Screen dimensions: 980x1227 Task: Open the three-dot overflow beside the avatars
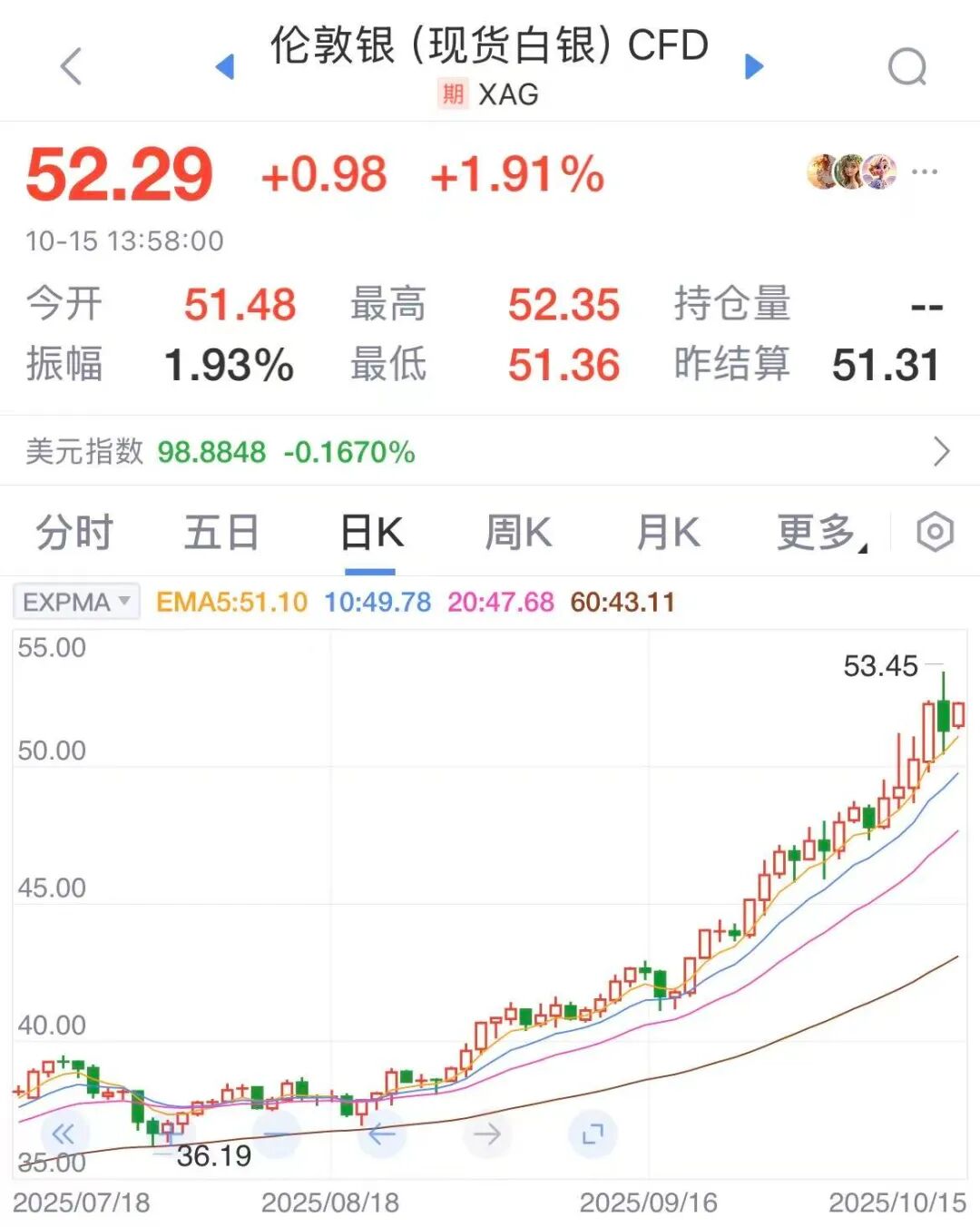tap(924, 172)
